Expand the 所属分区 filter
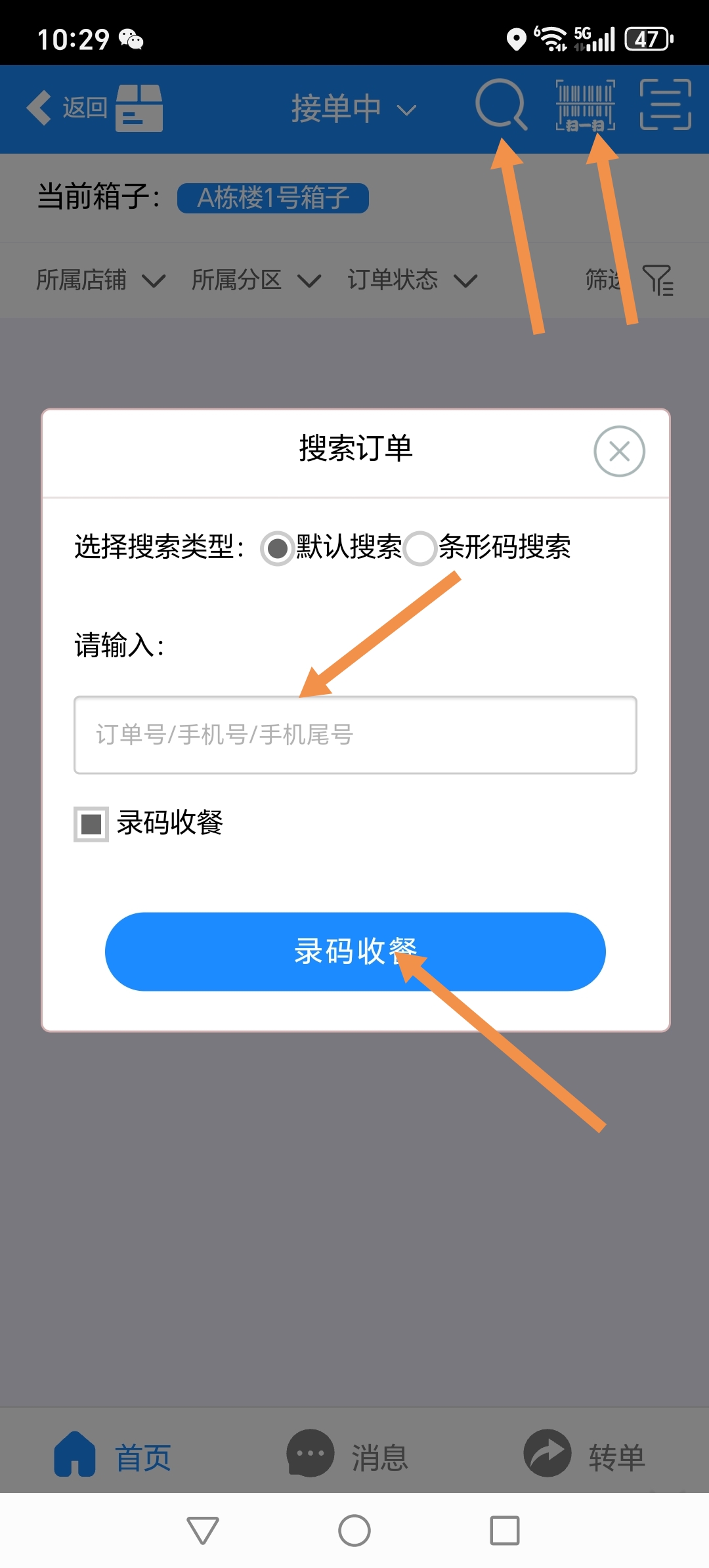Viewport: 709px width, 1568px height. [255, 280]
